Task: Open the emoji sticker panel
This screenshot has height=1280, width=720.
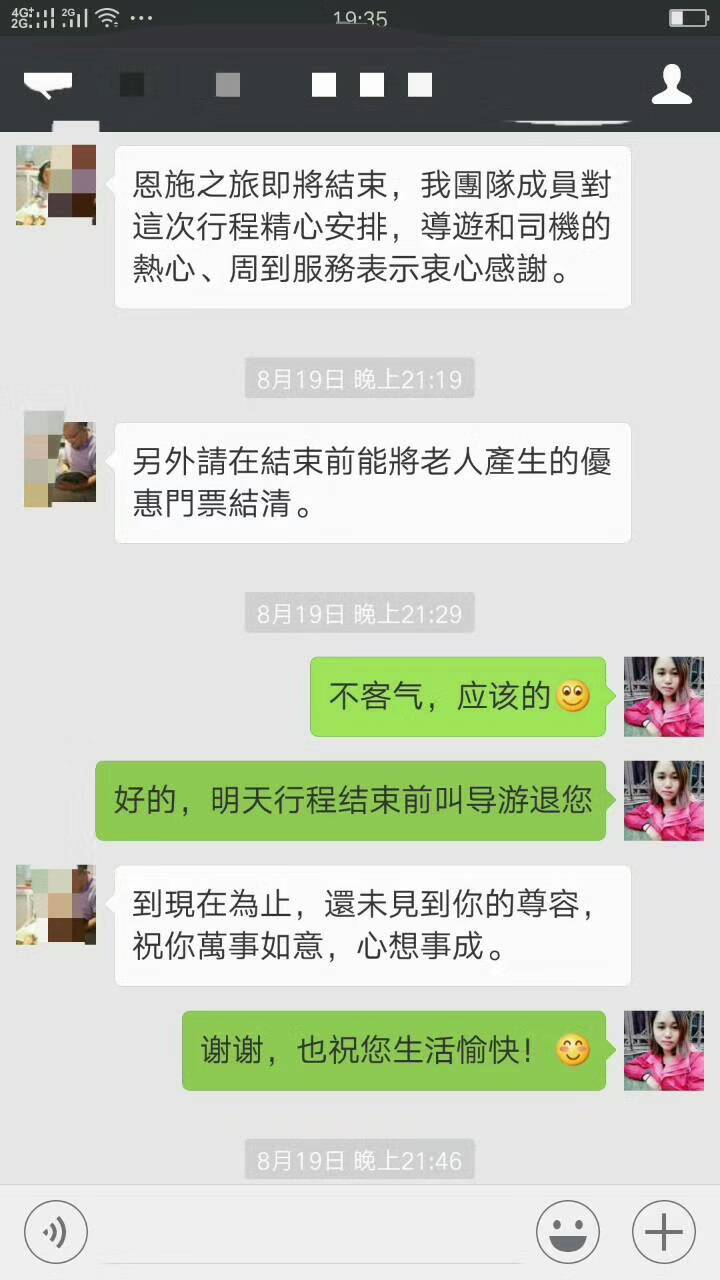Action: tap(567, 1231)
